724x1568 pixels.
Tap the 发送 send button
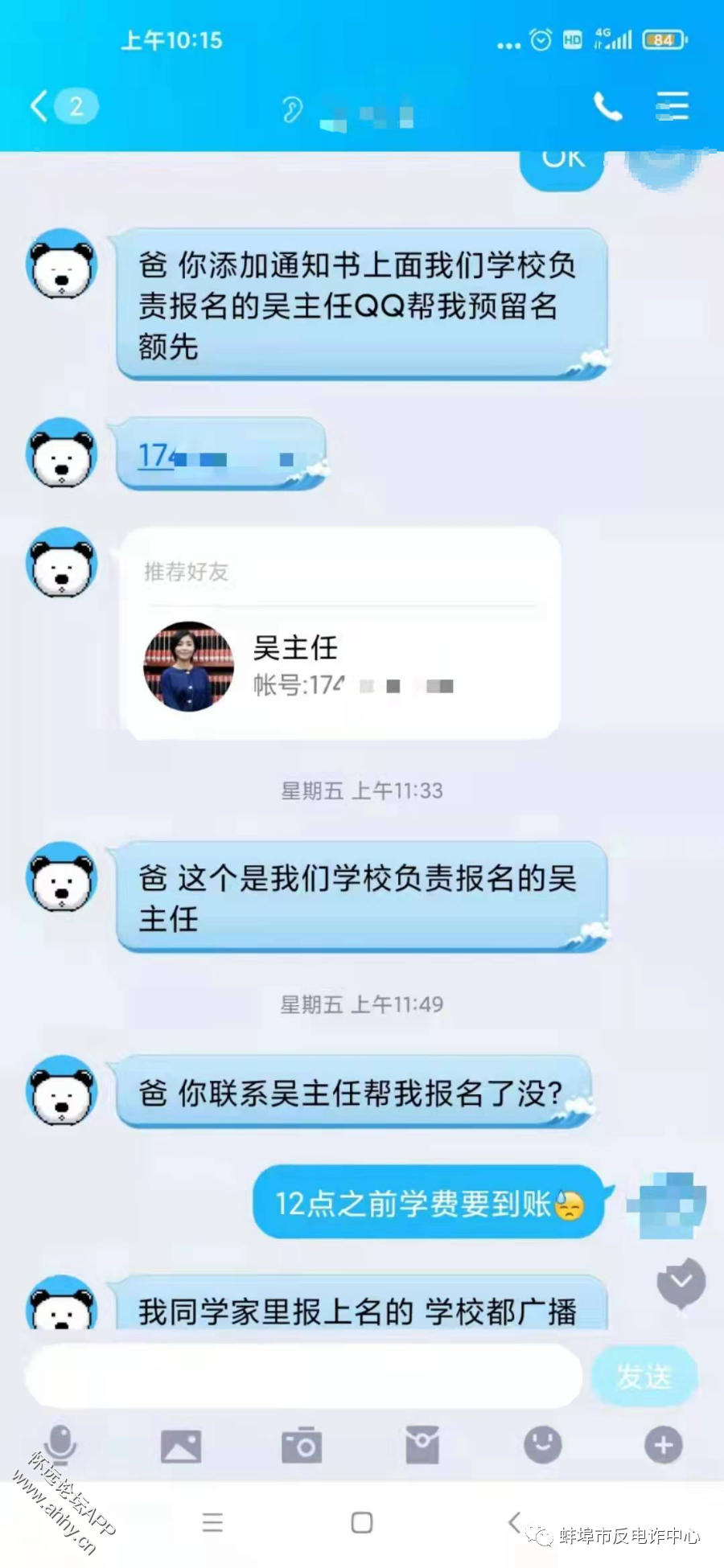pos(644,1377)
